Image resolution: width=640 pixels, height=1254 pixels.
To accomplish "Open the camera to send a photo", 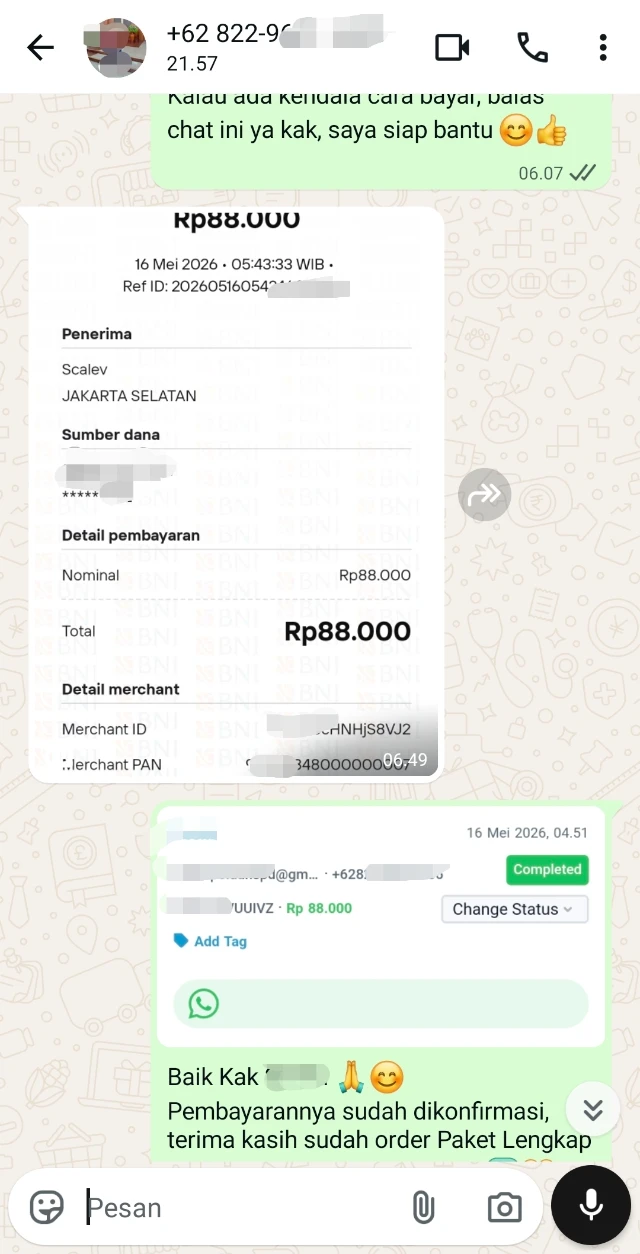I will pyautogui.click(x=504, y=1207).
